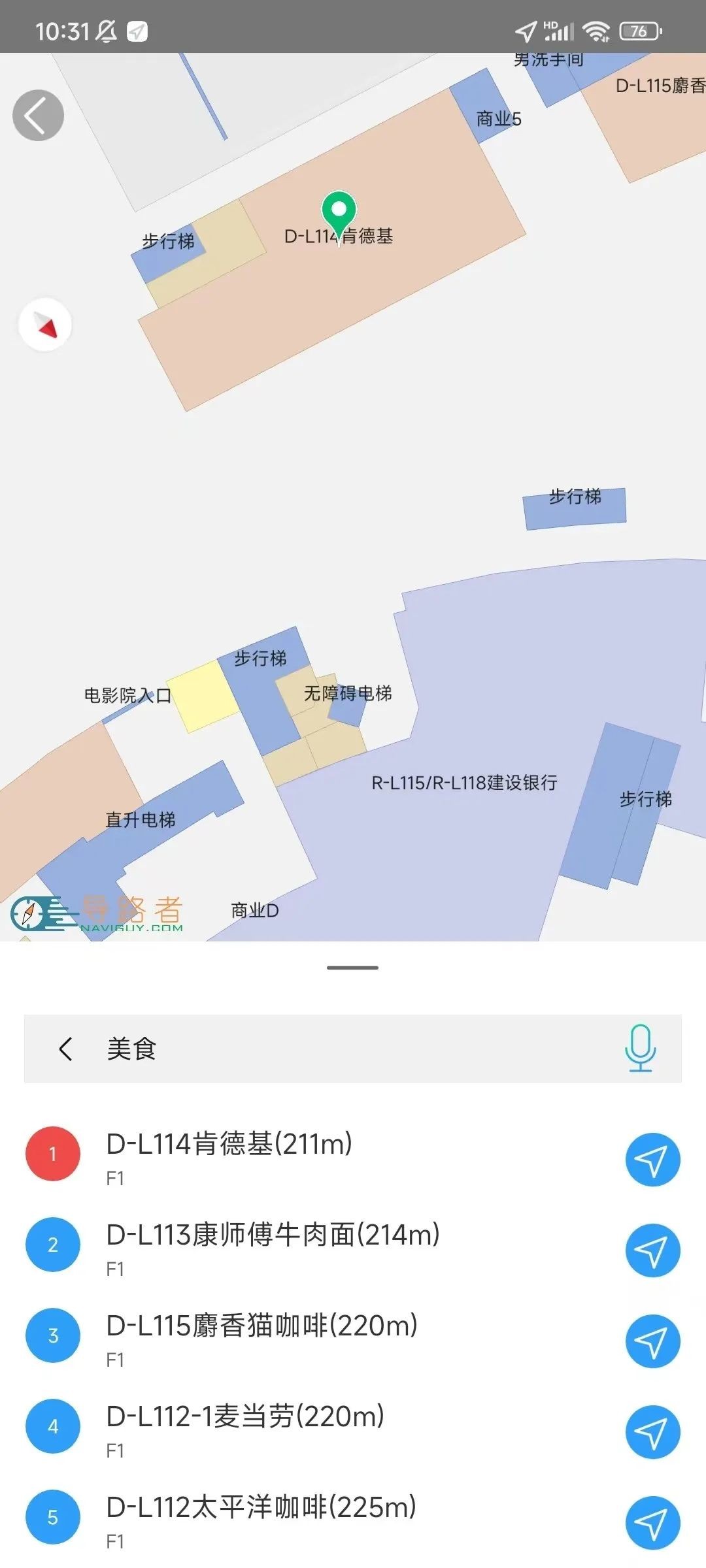Viewport: 706px width, 1568px height.
Task: Navigate to D-L114肯德基
Action: (x=652, y=1160)
